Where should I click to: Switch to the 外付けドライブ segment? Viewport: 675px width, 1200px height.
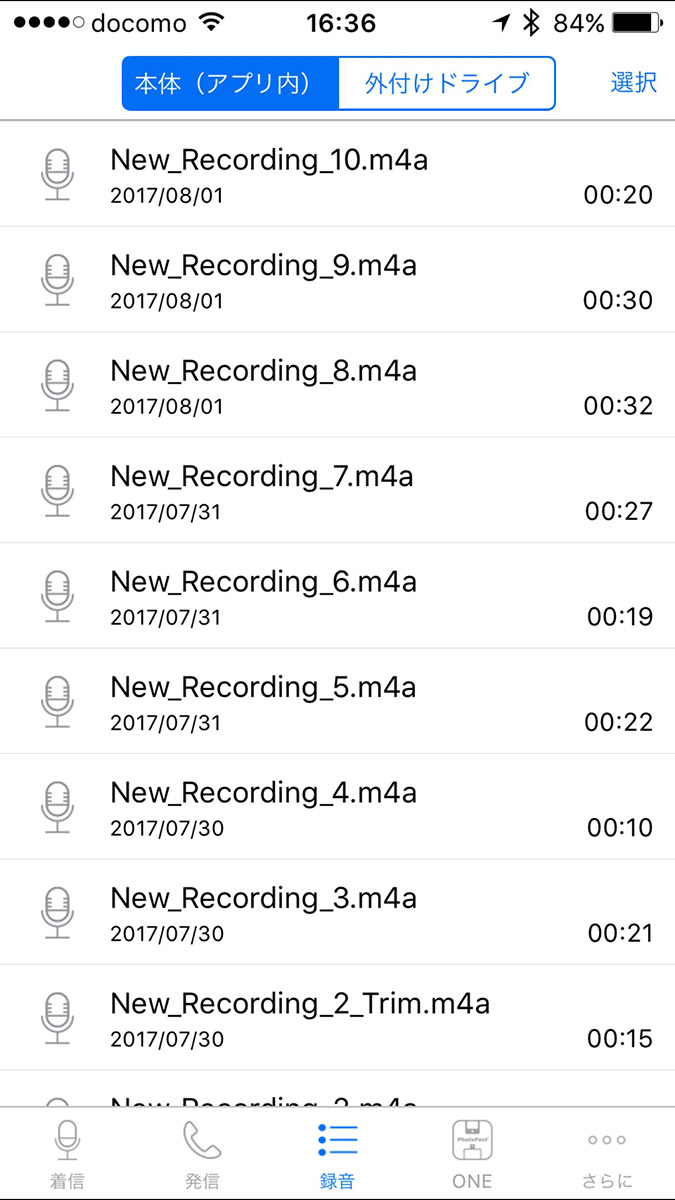[446, 83]
